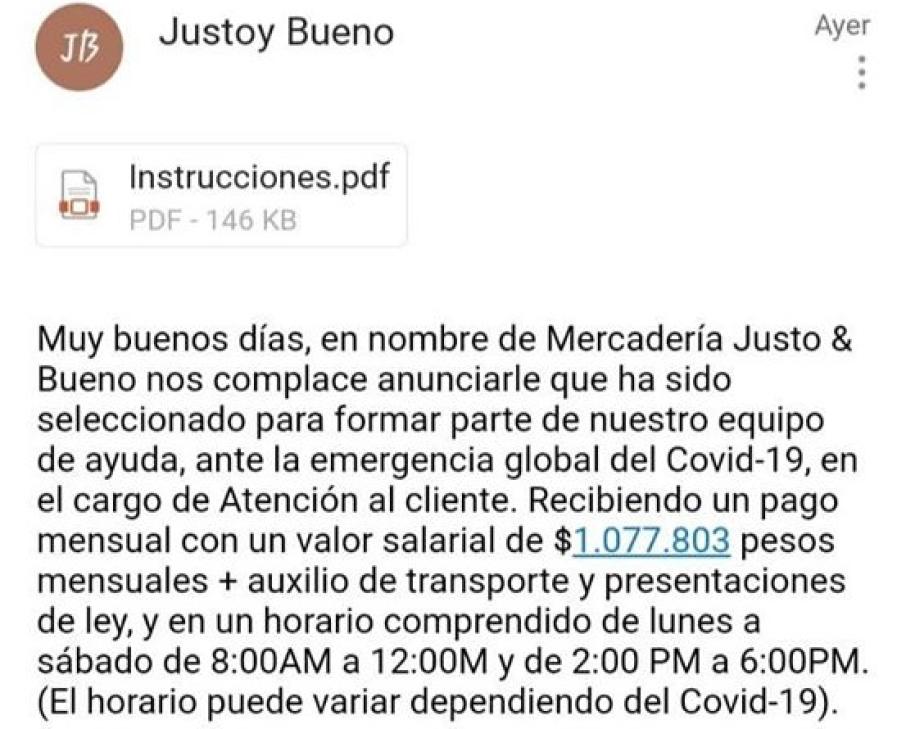Open the three-dot overflow menu
Screen dimensions: 906x729
click(861, 73)
